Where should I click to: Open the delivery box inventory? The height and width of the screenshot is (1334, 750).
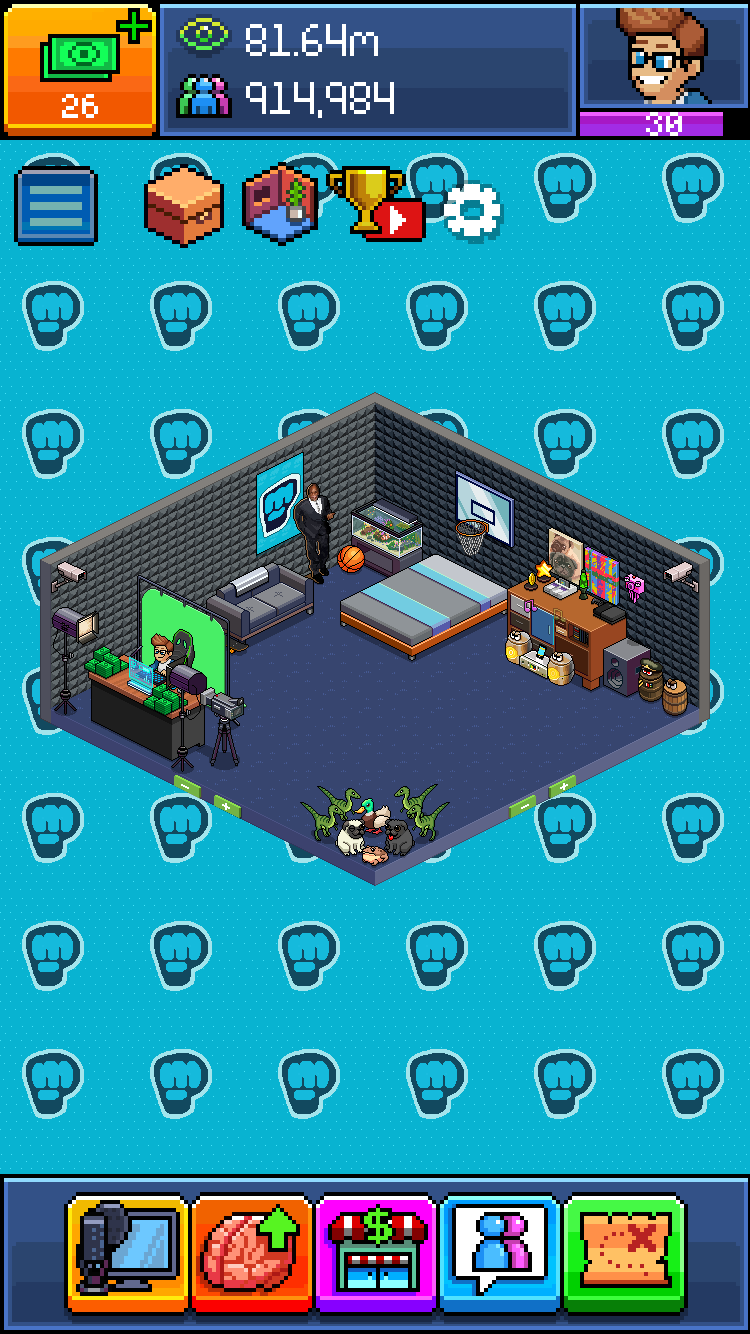(183, 204)
